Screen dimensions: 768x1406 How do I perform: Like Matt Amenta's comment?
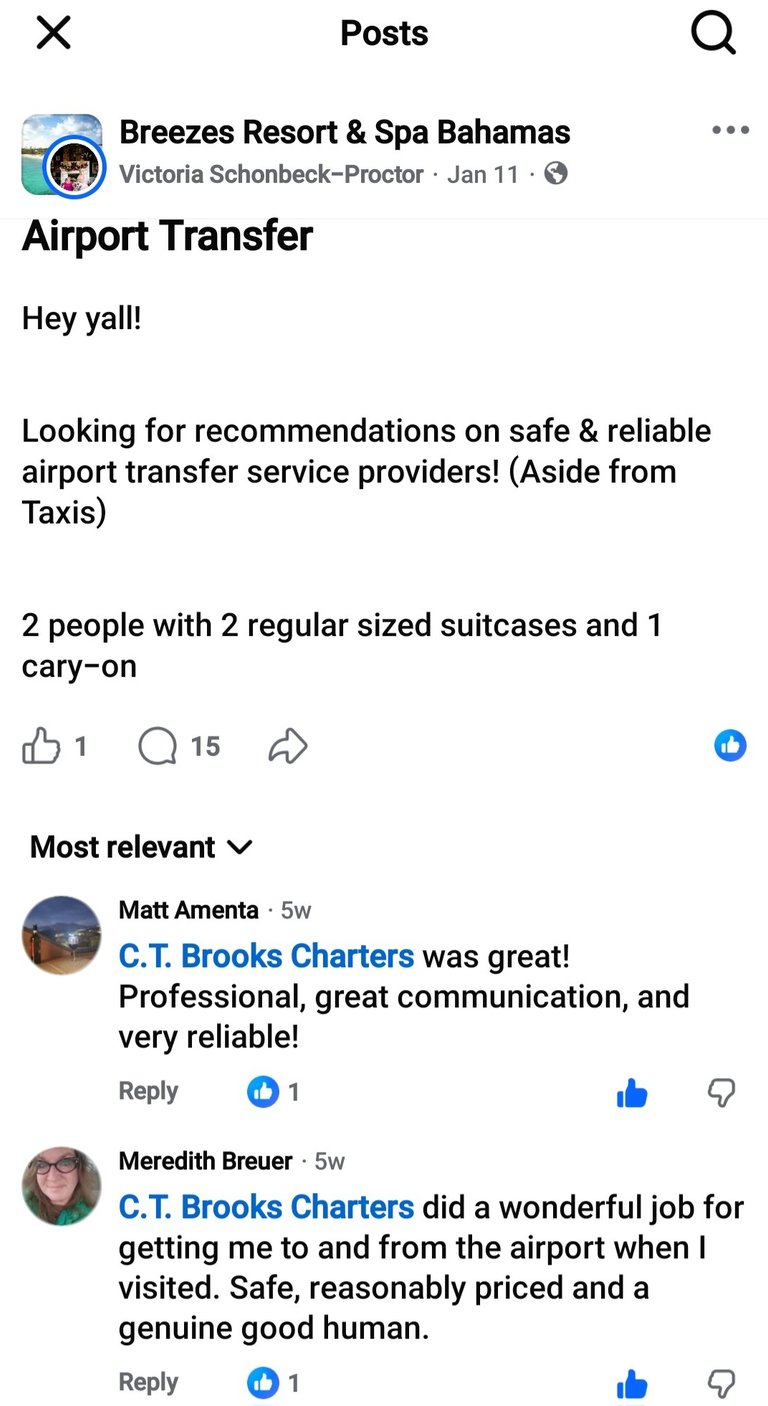(x=632, y=1094)
